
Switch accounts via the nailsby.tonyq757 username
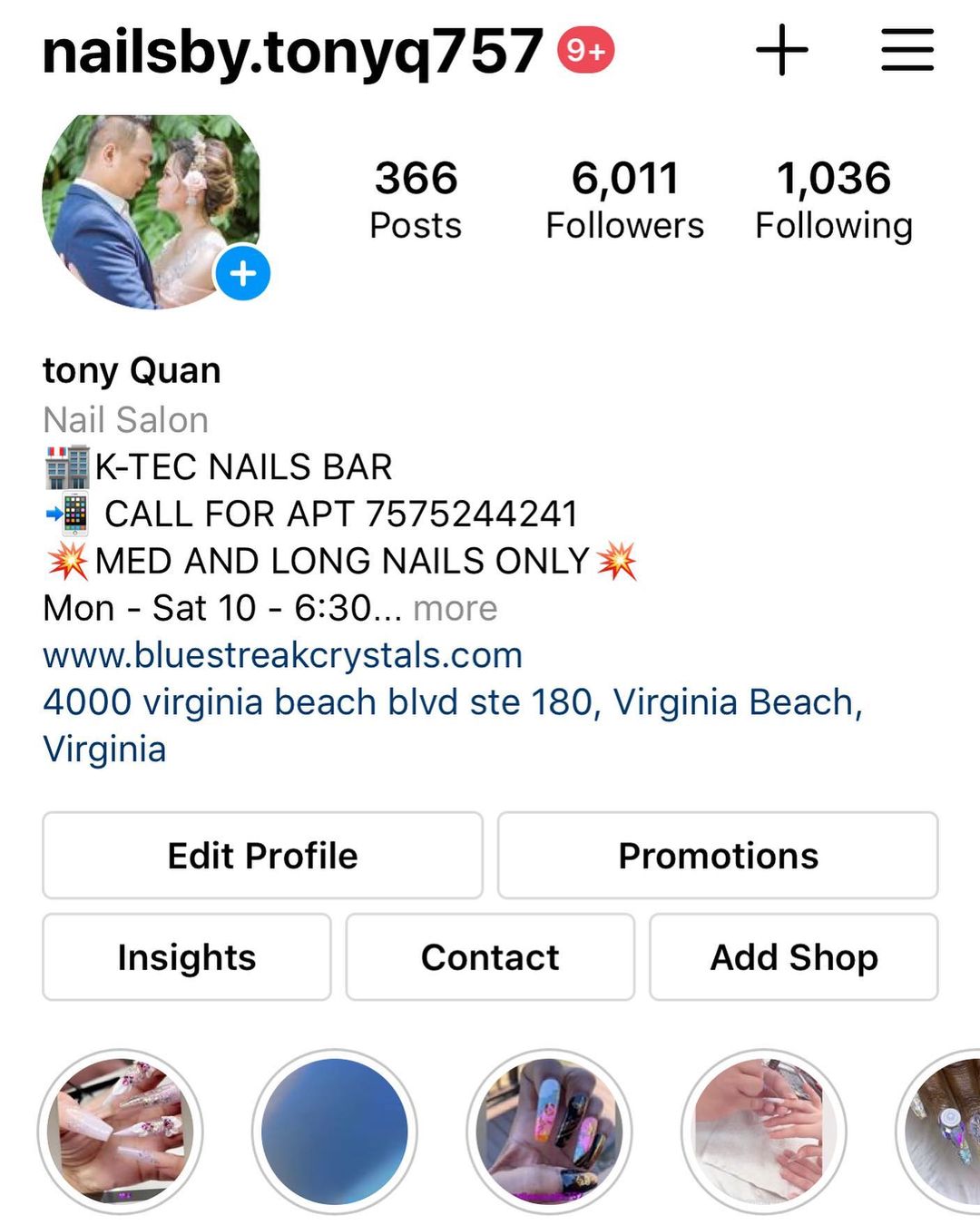point(292,52)
